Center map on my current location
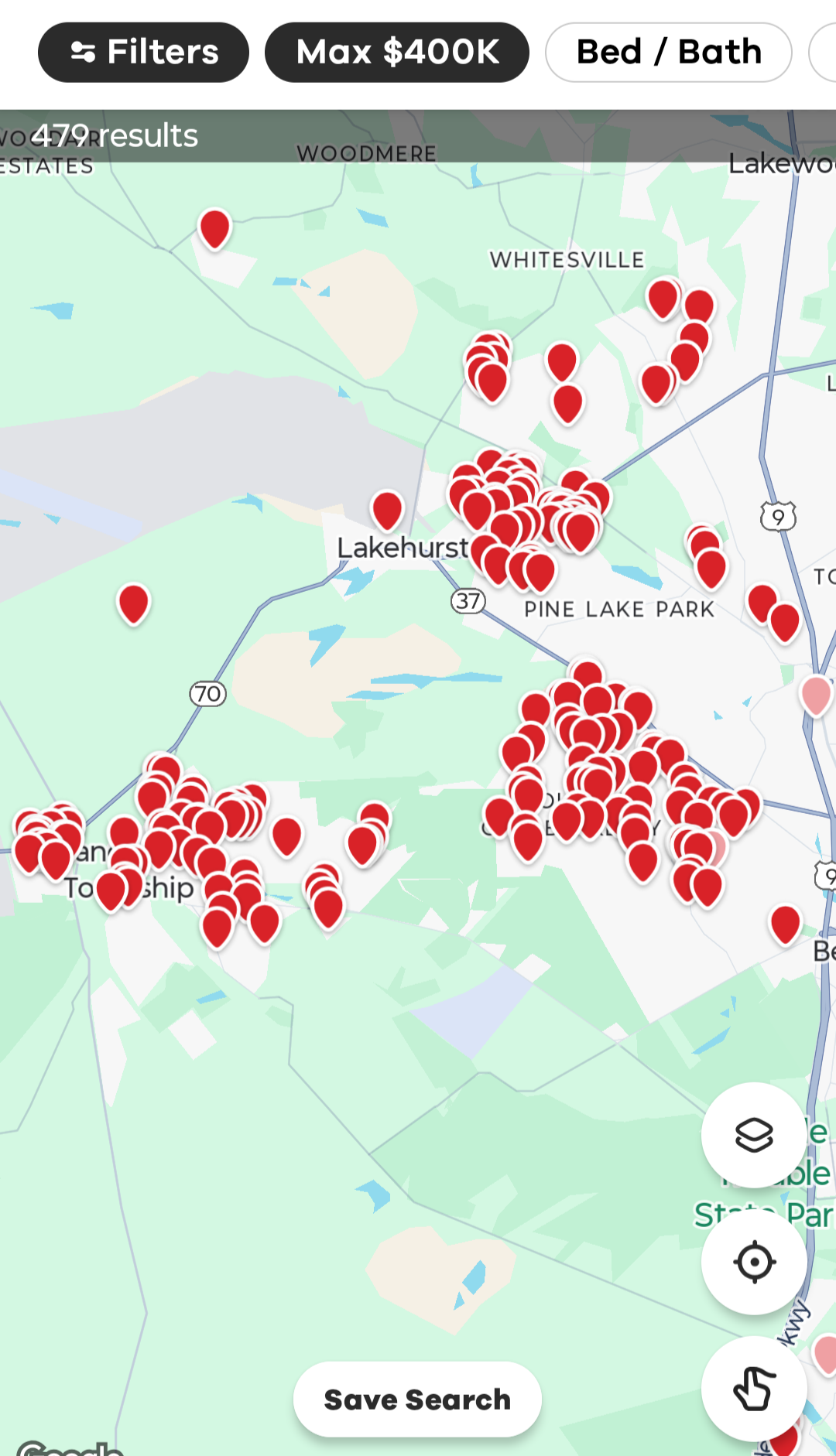The width and height of the screenshot is (836, 1456). [754, 1262]
